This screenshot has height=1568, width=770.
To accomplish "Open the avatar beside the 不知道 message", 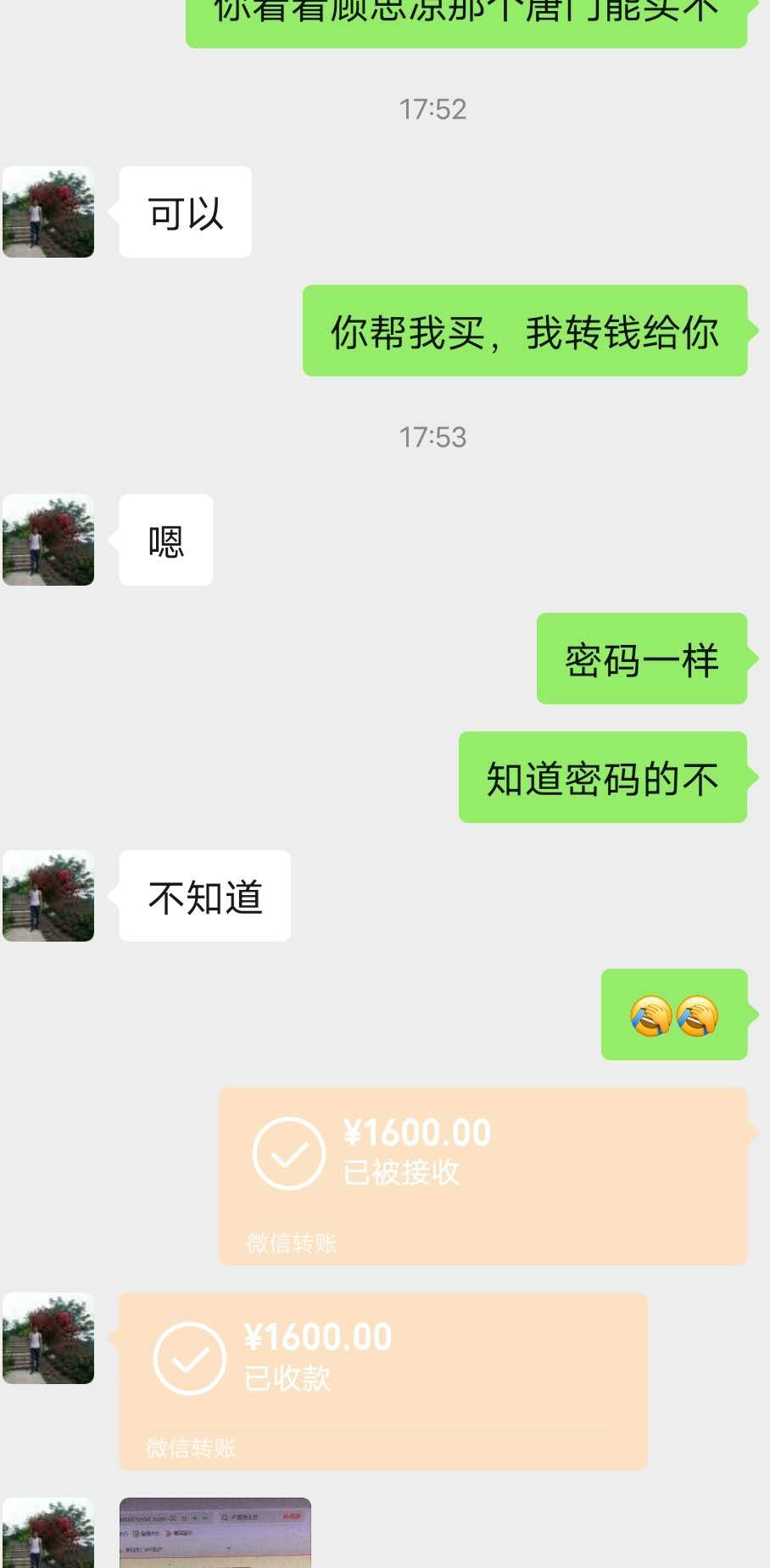I will pos(48,896).
